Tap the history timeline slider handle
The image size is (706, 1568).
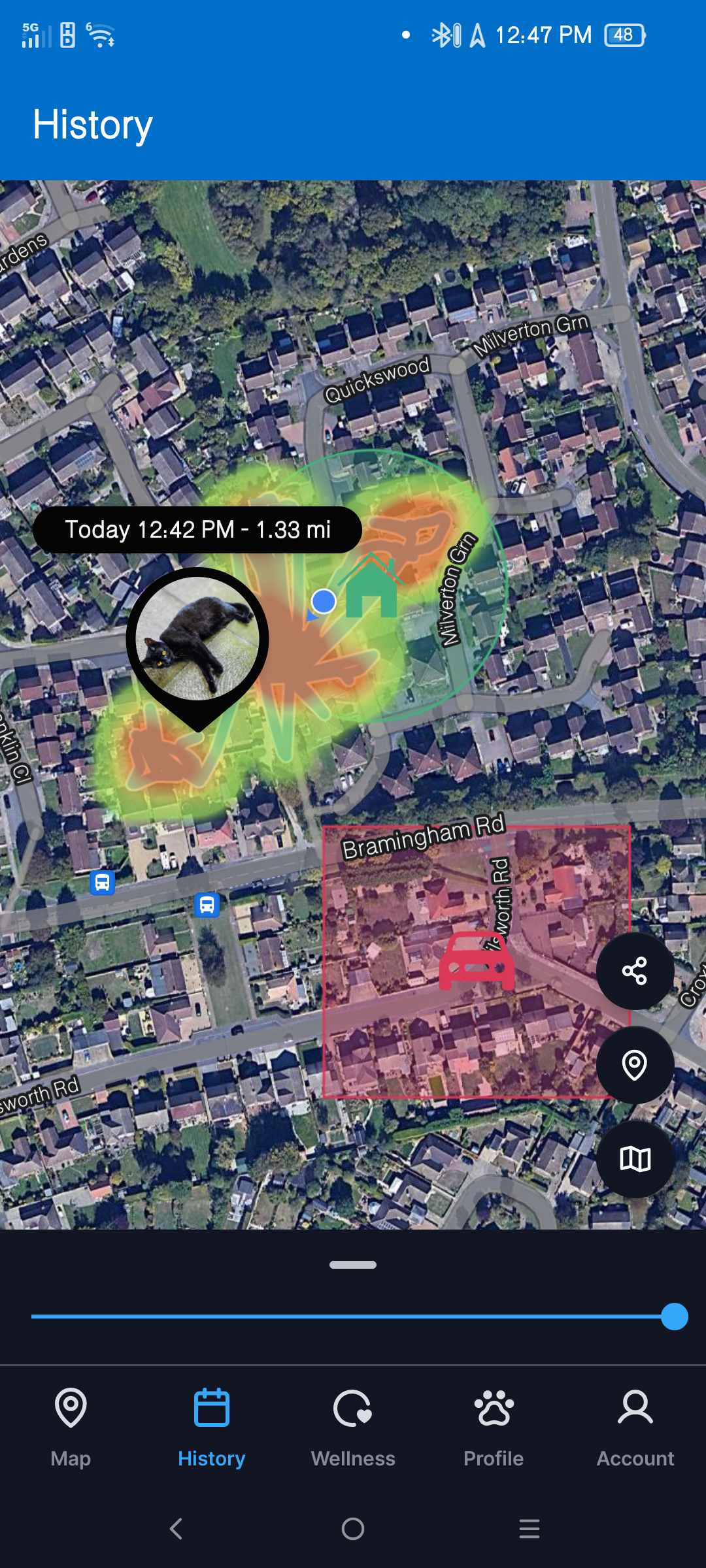[x=674, y=1316]
